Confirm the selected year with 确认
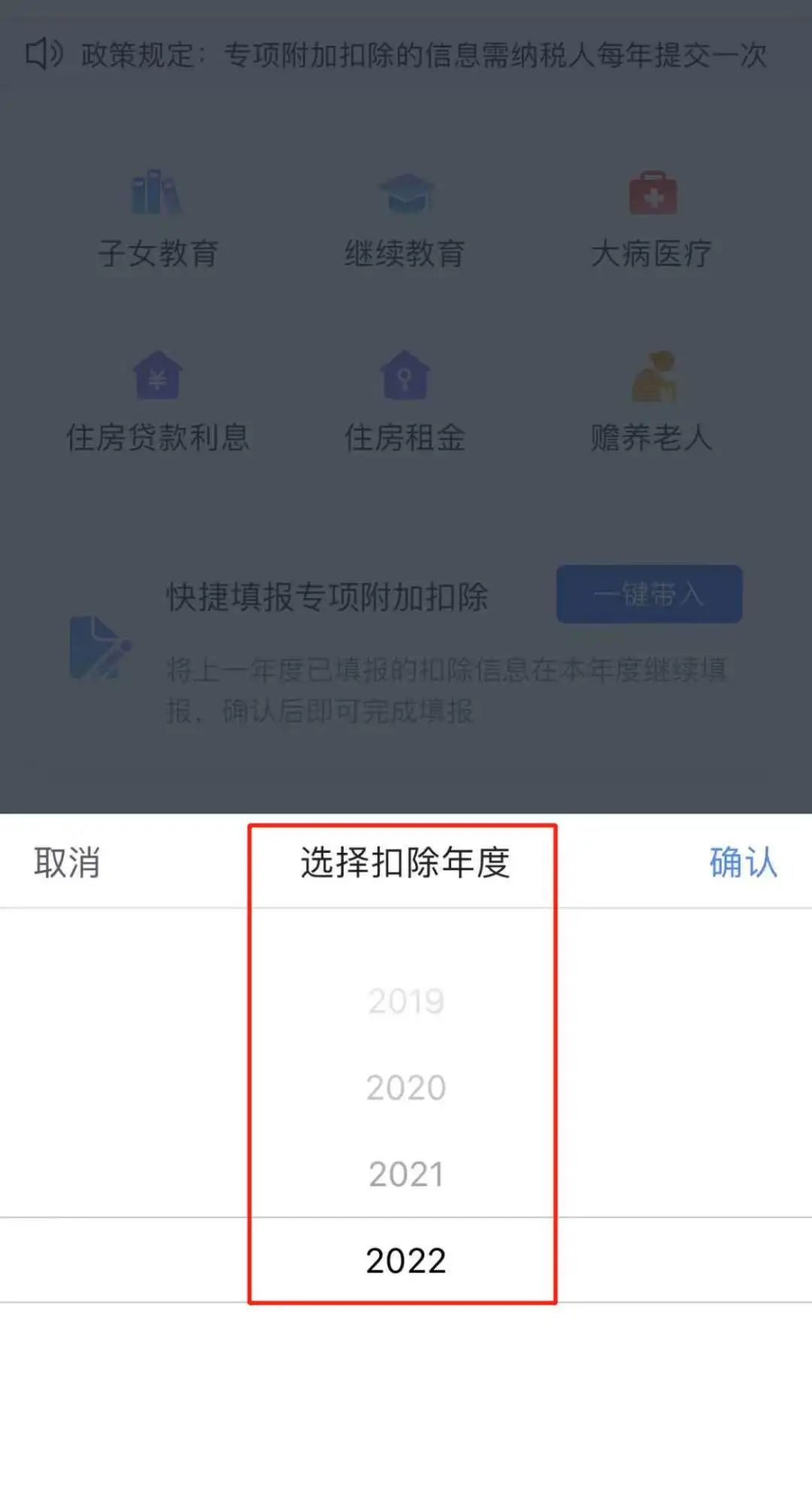 point(743,862)
